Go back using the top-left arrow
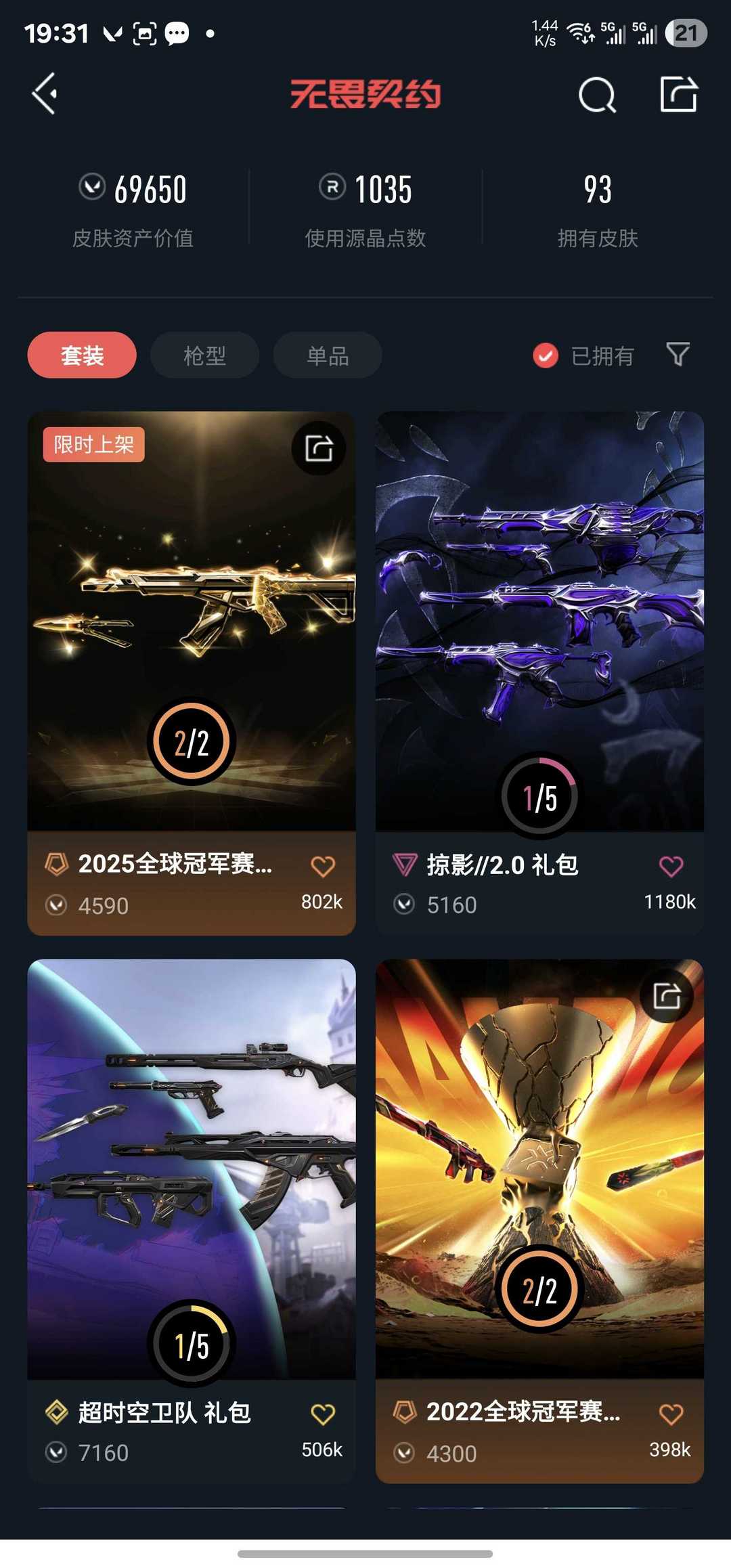Image resolution: width=731 pixels, height=1568 pixels. [x=45, y=93]
